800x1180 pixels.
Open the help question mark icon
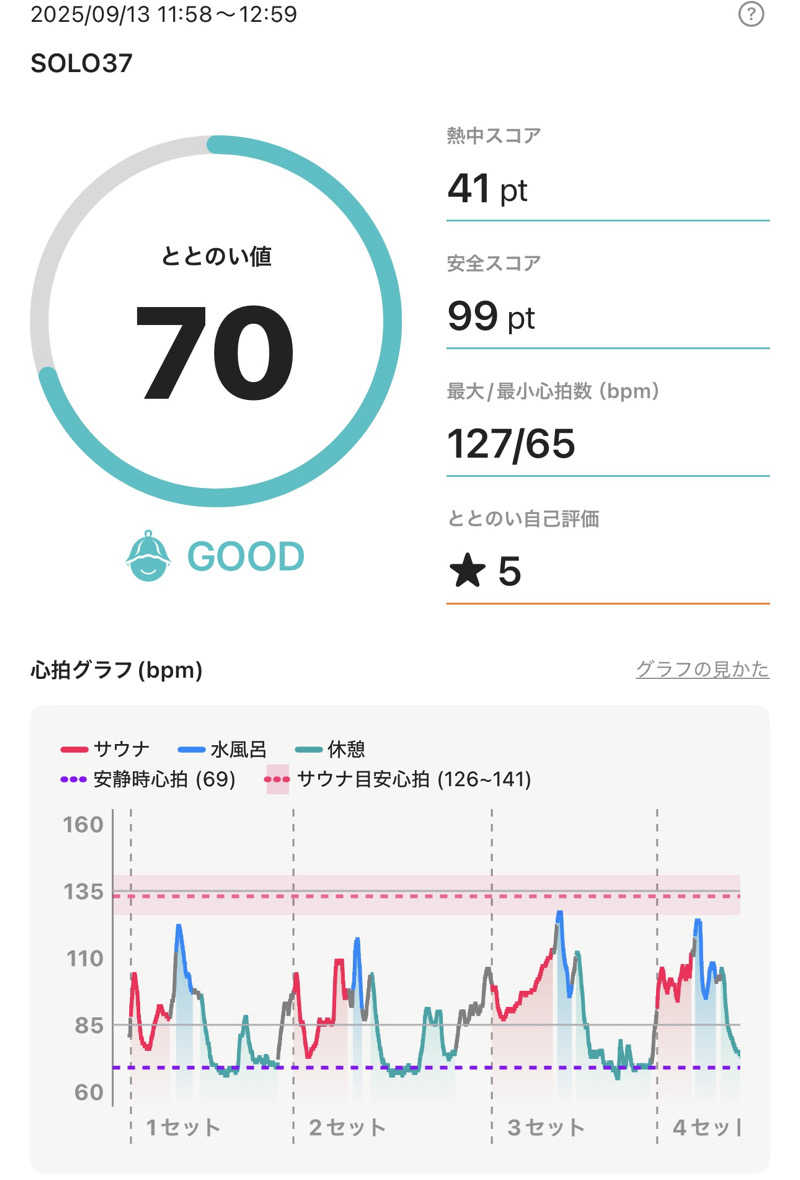tap(751, 14)
